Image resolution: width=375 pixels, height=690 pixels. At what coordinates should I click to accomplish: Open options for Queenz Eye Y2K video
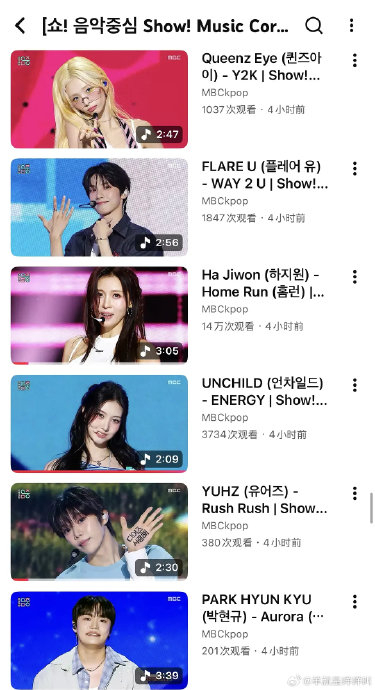pos(354,60)
